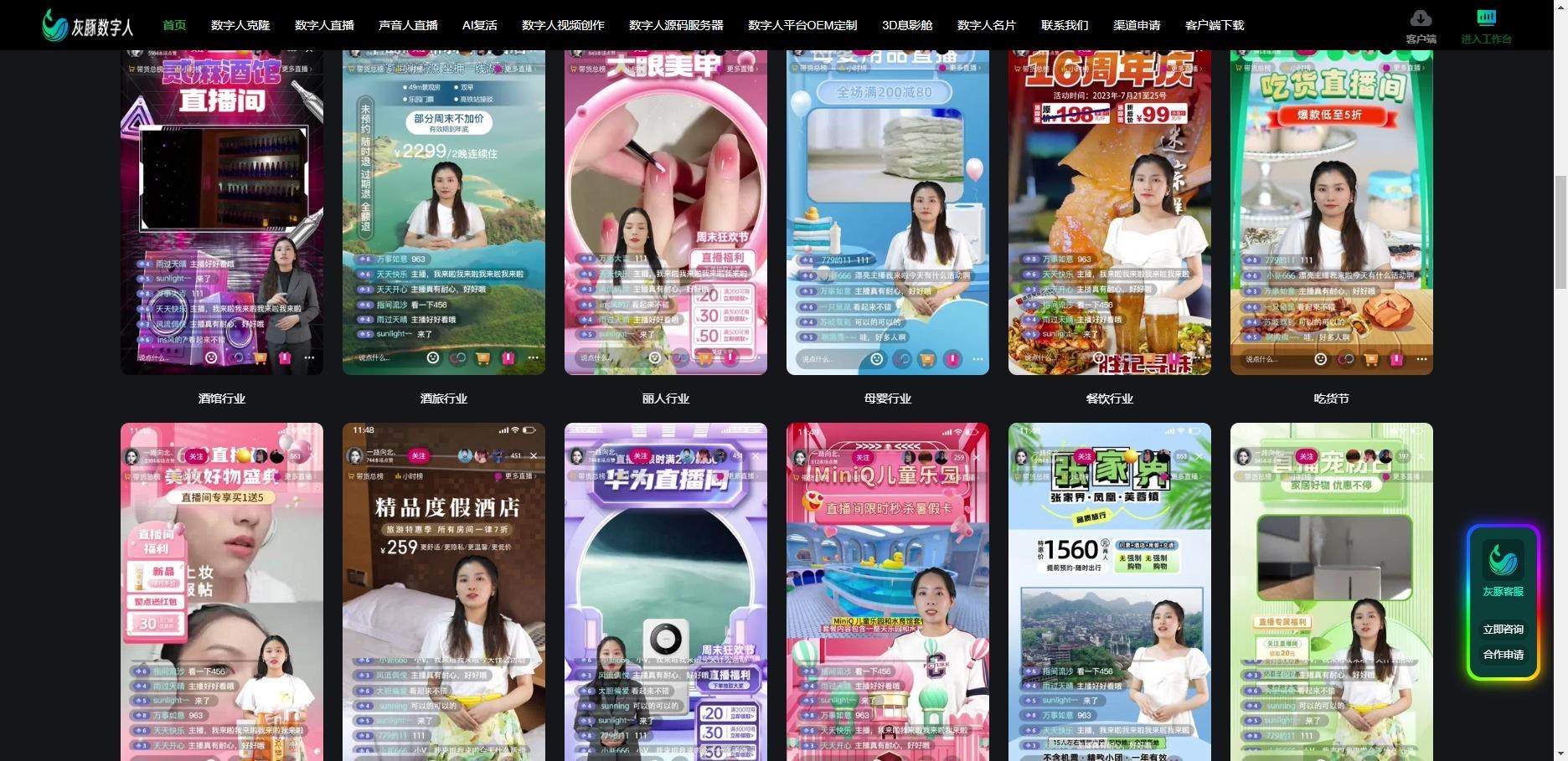Enter the workbench via 进入工作台
The image size is (1568, 761).
1486,25
